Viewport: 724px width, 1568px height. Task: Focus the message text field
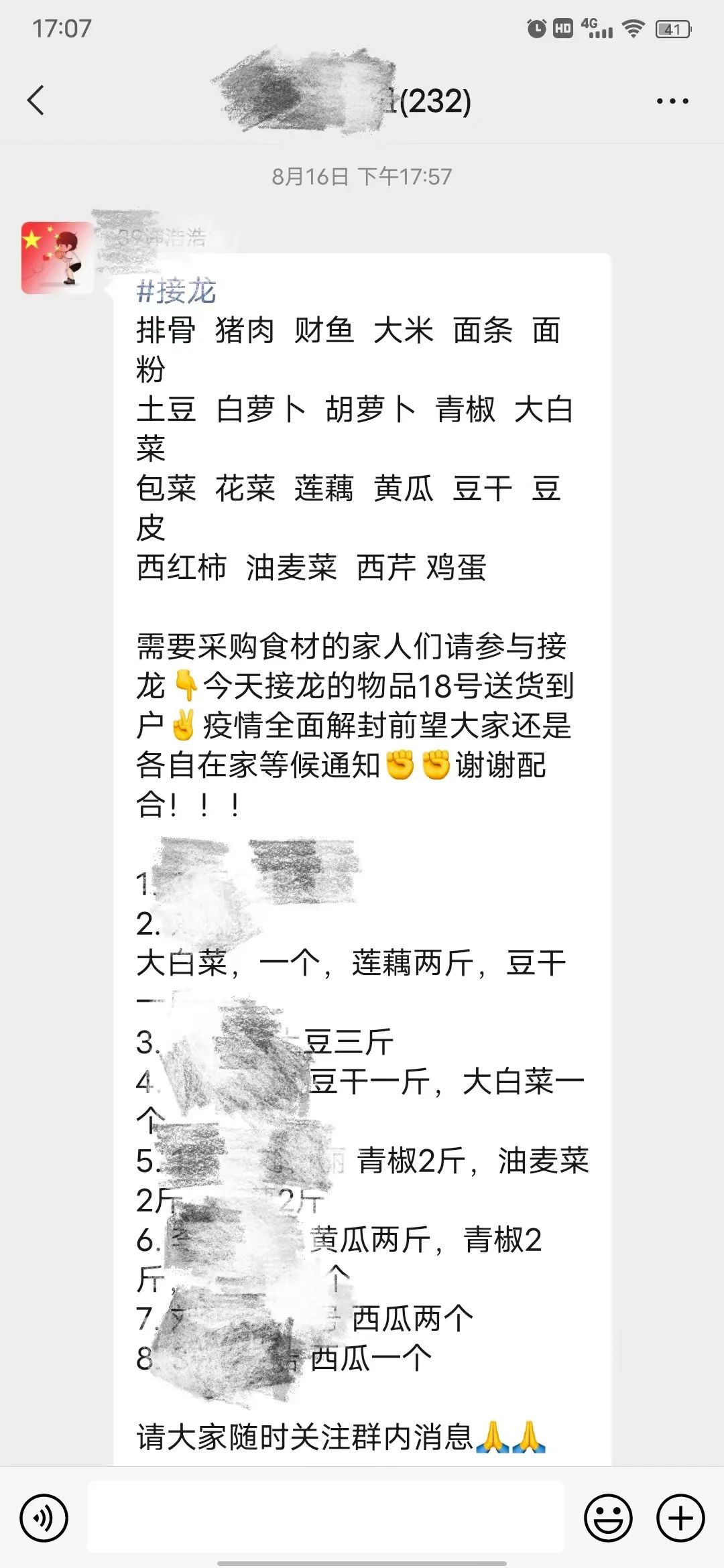326,1517
